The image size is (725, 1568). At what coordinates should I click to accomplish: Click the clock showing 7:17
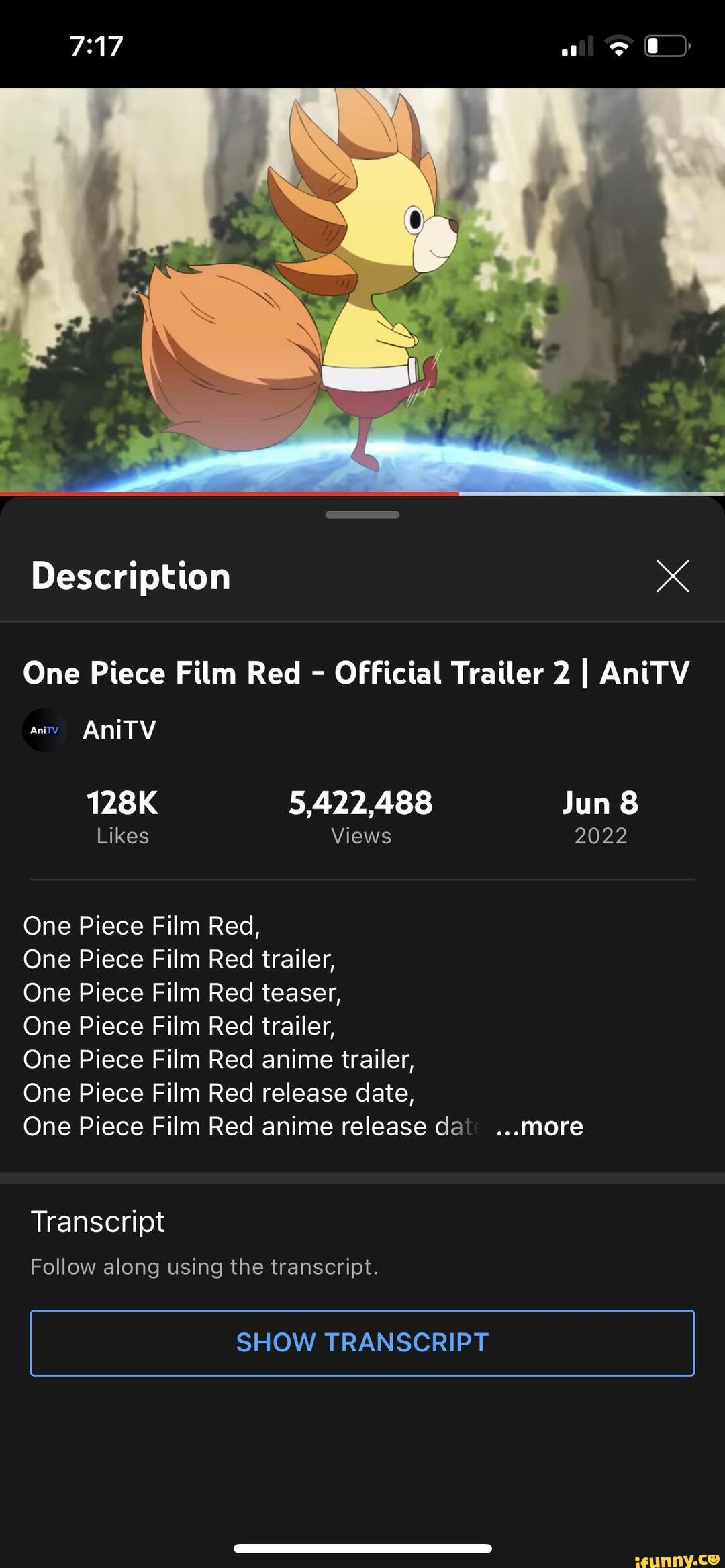(95, 46)
